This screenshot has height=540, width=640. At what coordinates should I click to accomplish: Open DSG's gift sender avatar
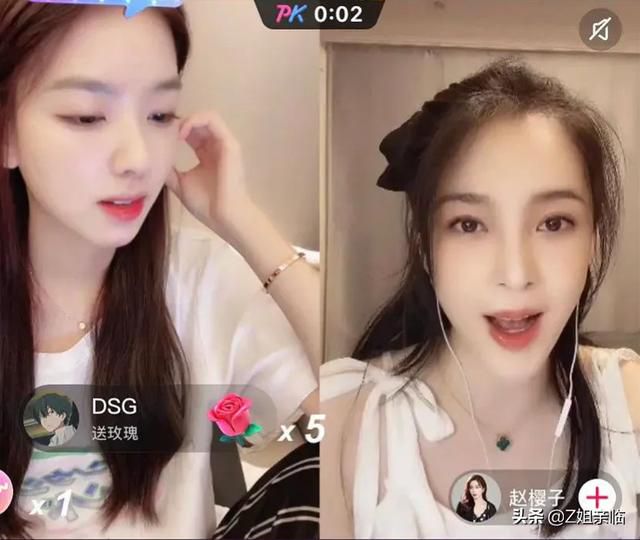coord(51,417)
